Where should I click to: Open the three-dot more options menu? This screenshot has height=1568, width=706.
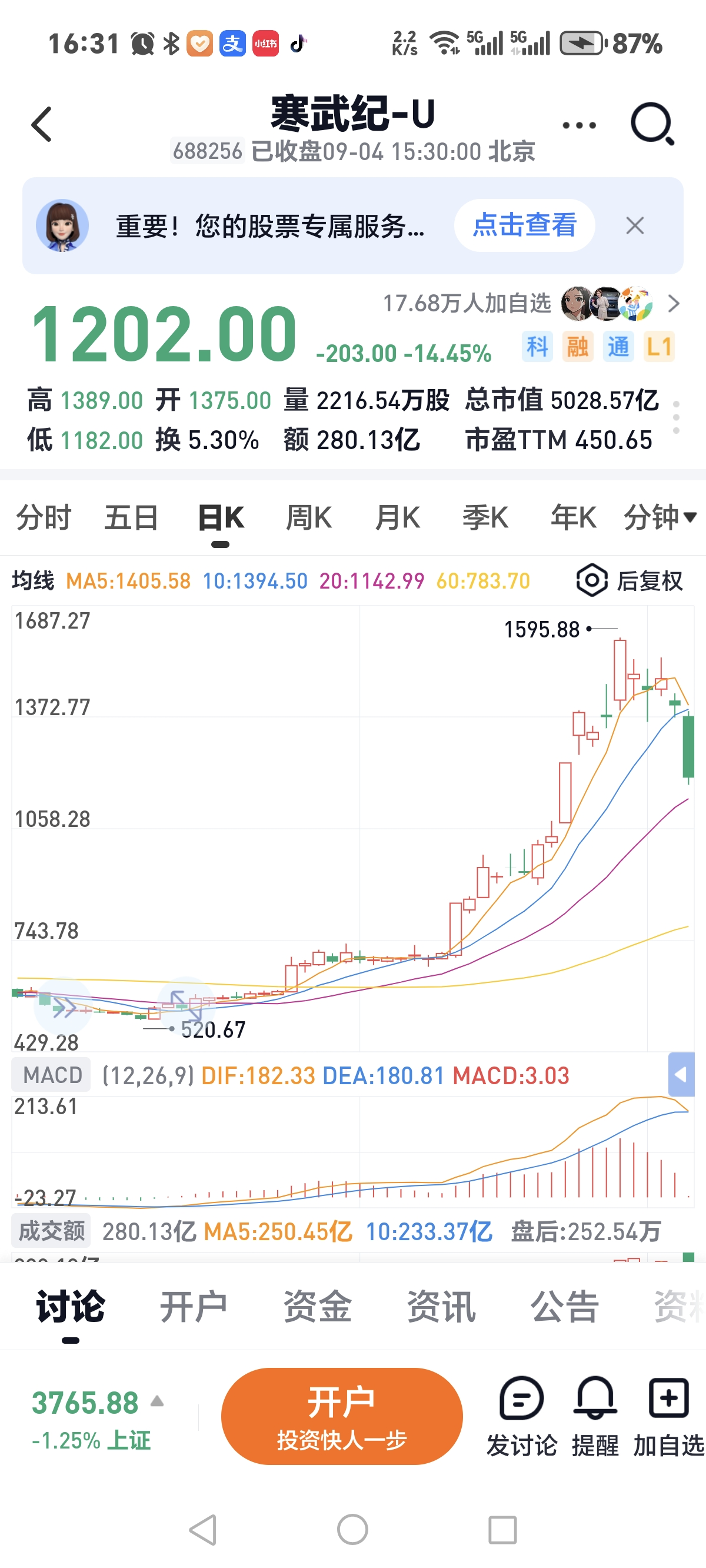click(x=579, y=125)
